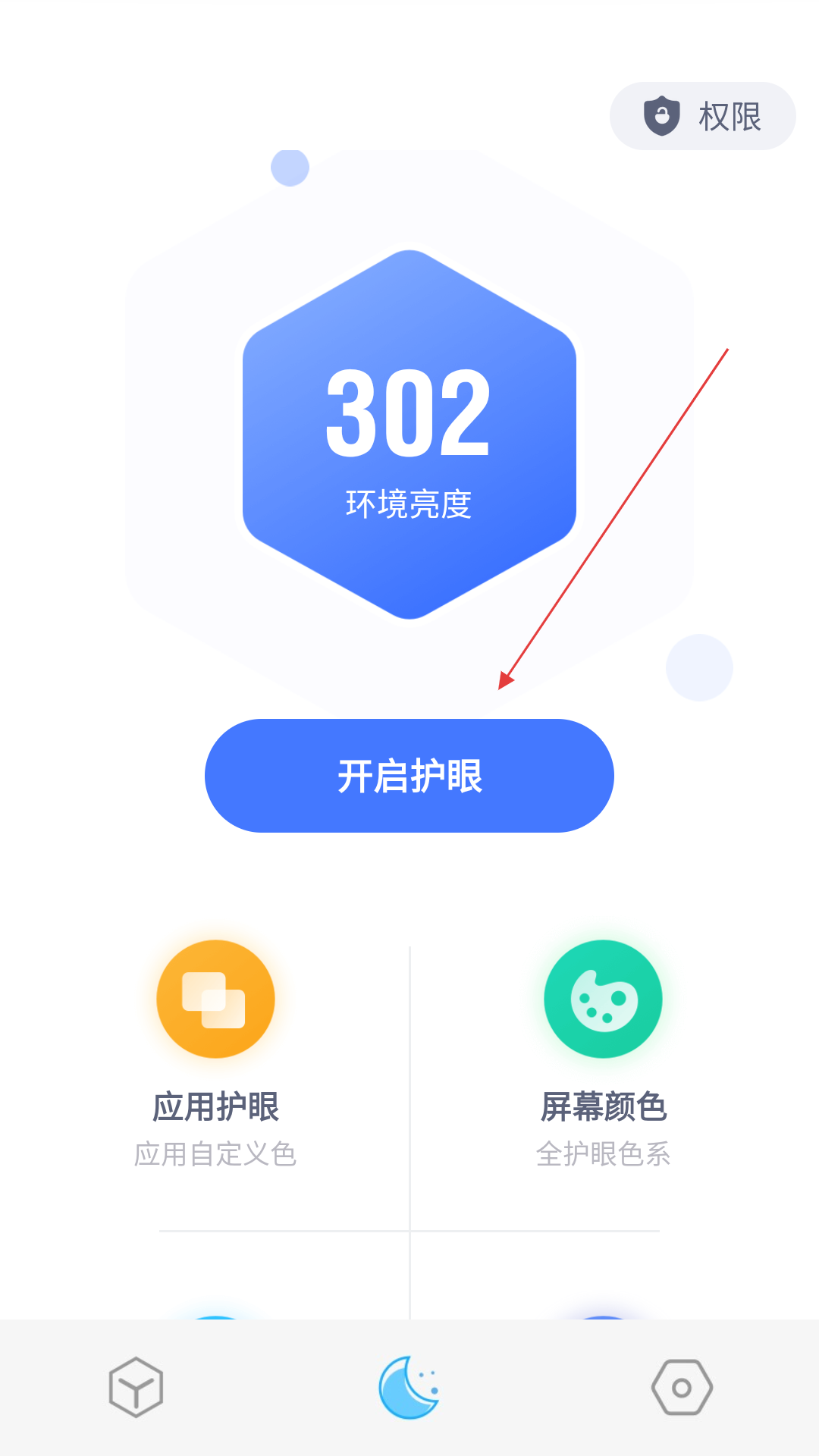Screen dimensions: 819x1456
Task: Tap 开启护眼 to enable eye protection
Action: (409, 776)
